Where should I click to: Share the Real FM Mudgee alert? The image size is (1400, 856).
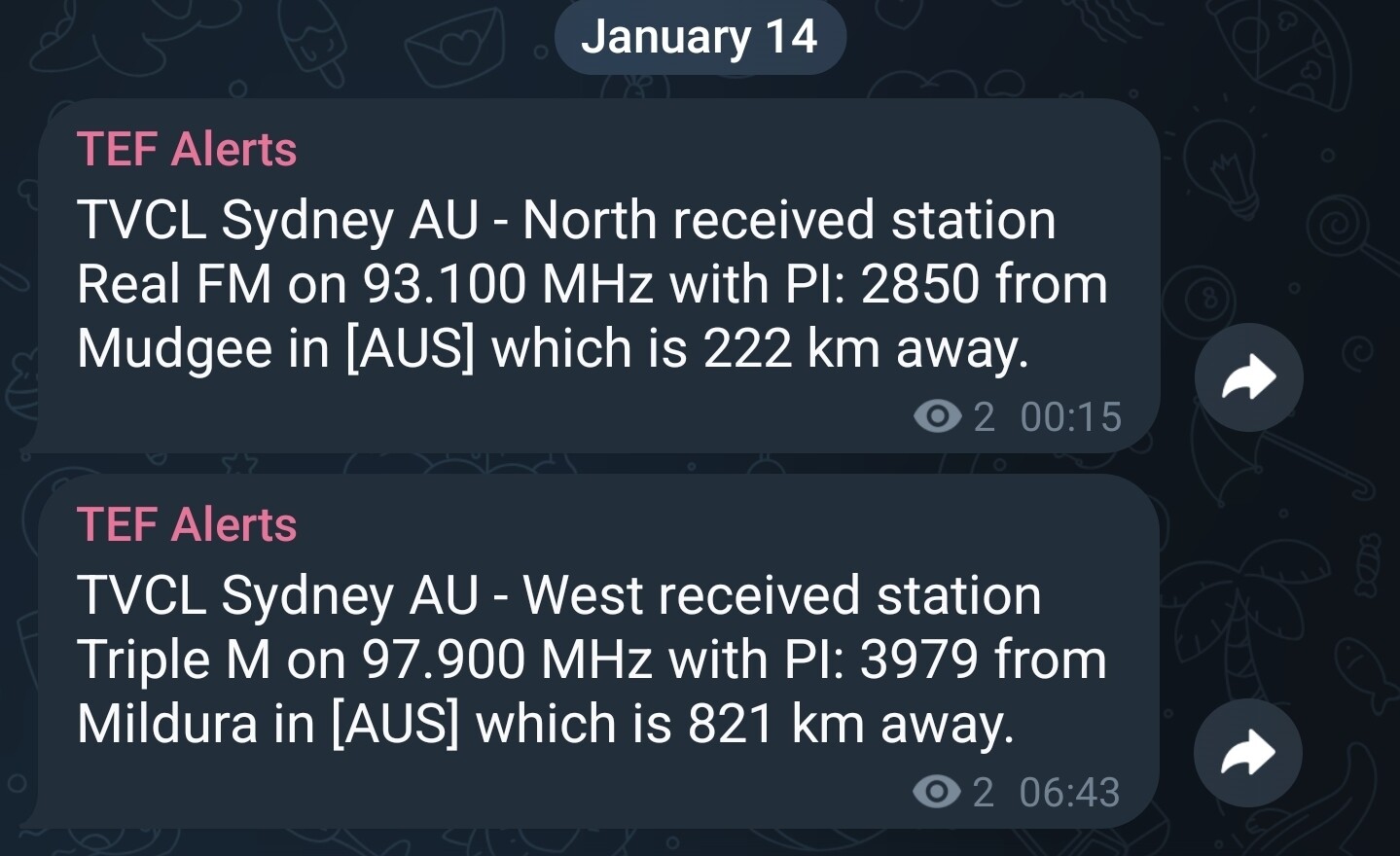pyautogui.click(x=1248, y=377)
